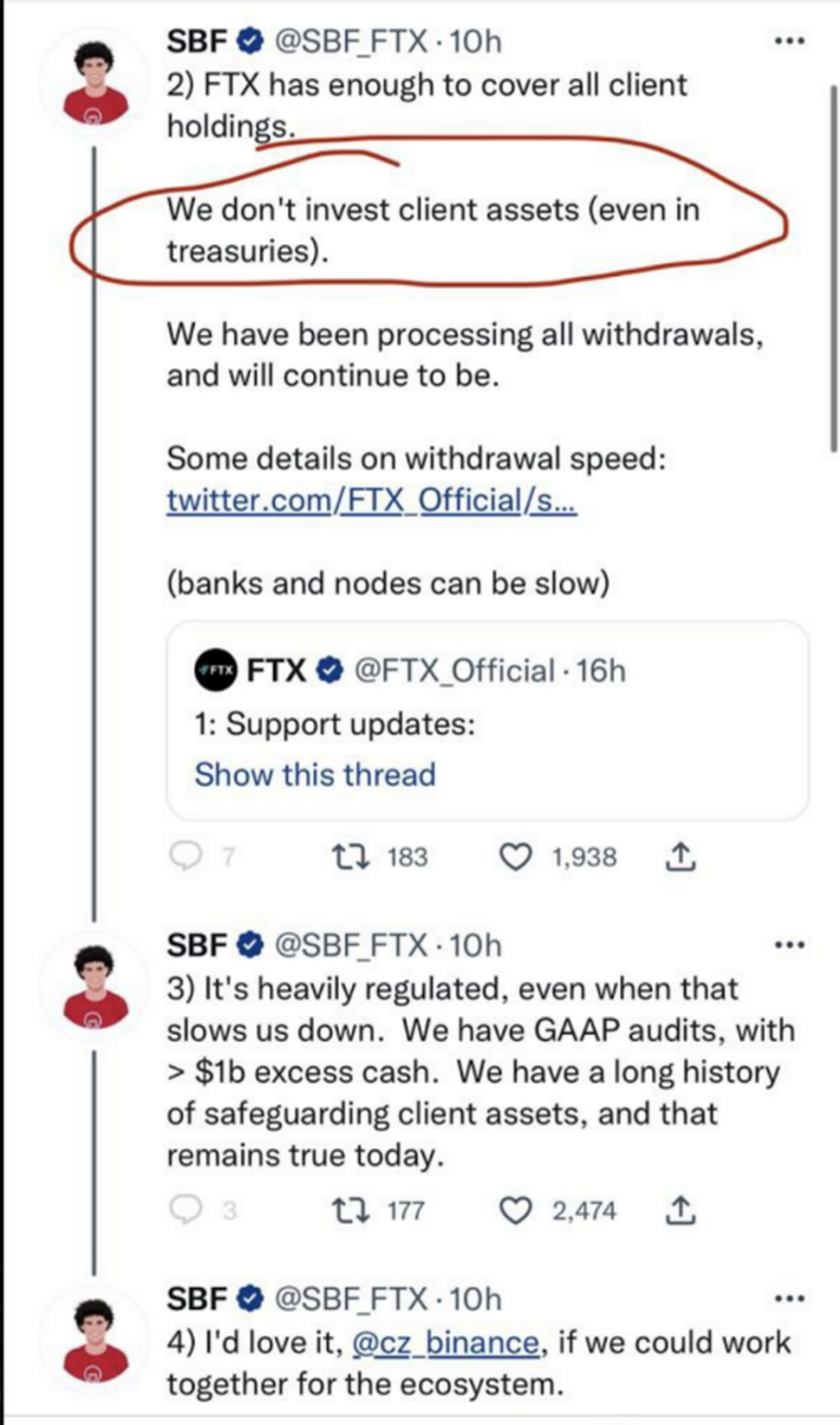Open SBF's avatar beside the GAAP audits tweet

95,986
